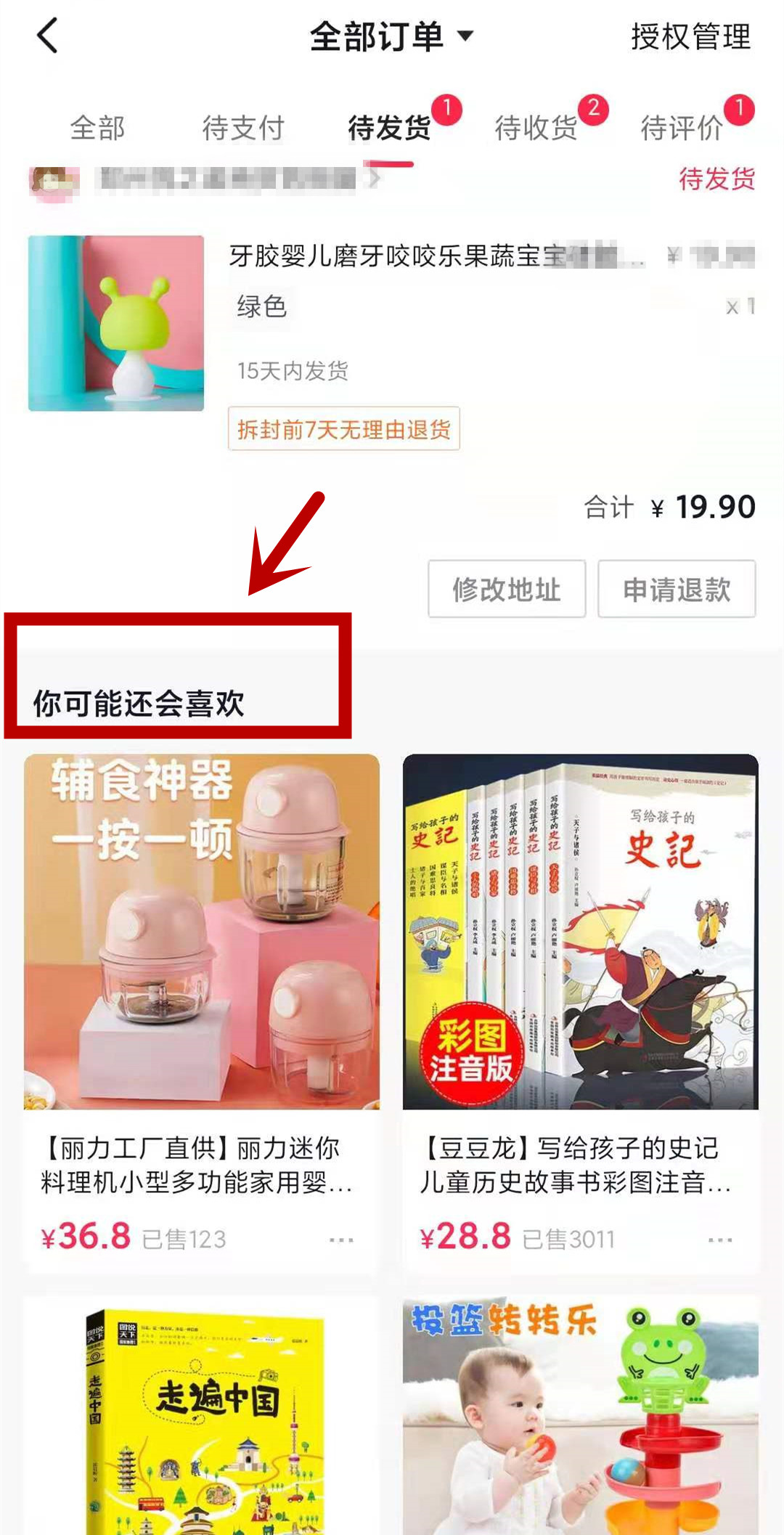
Task: Open 授权管理
Action: 690,36
